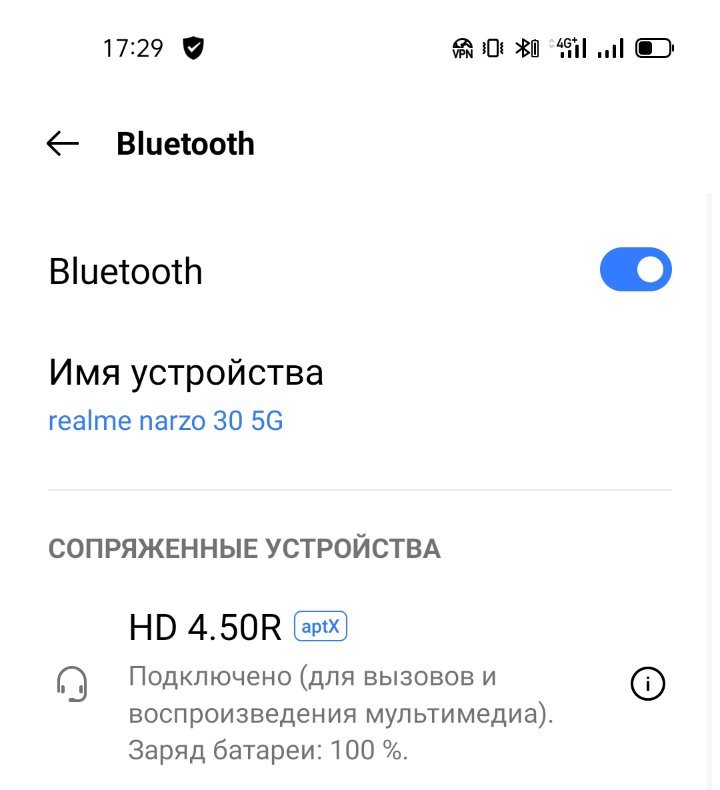720x790 pixels.
Task: Open the Имя устройства setting
Action: point(186,395)
